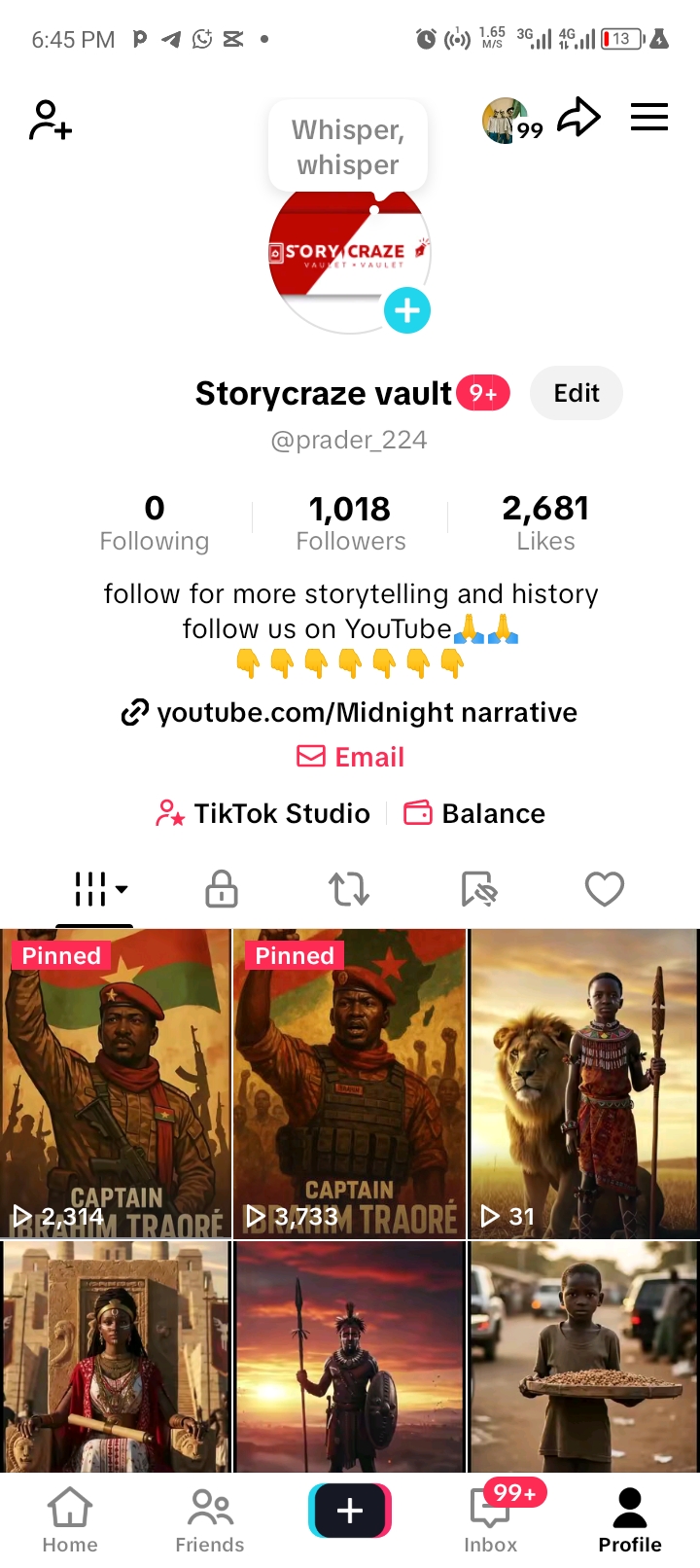Play the pinned video with 3,733 views

350,1083
